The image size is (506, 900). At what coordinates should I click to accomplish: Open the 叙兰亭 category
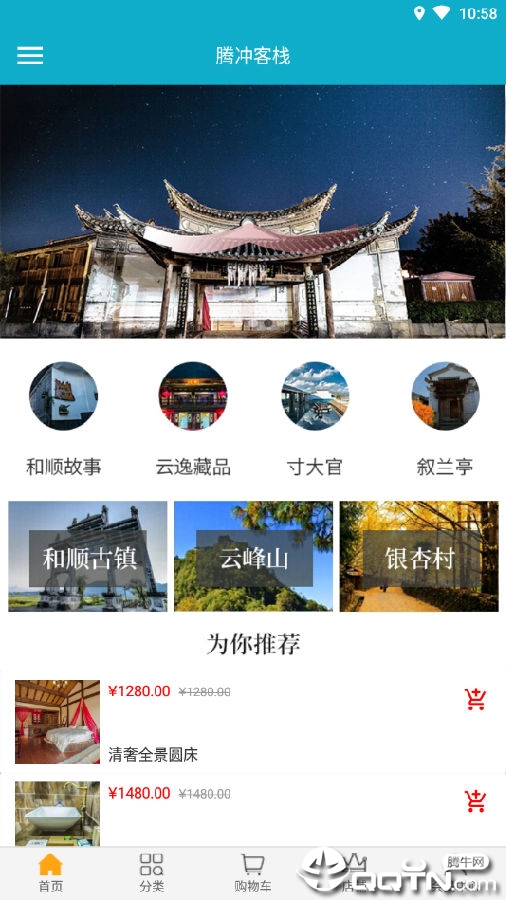click(445, 421)
